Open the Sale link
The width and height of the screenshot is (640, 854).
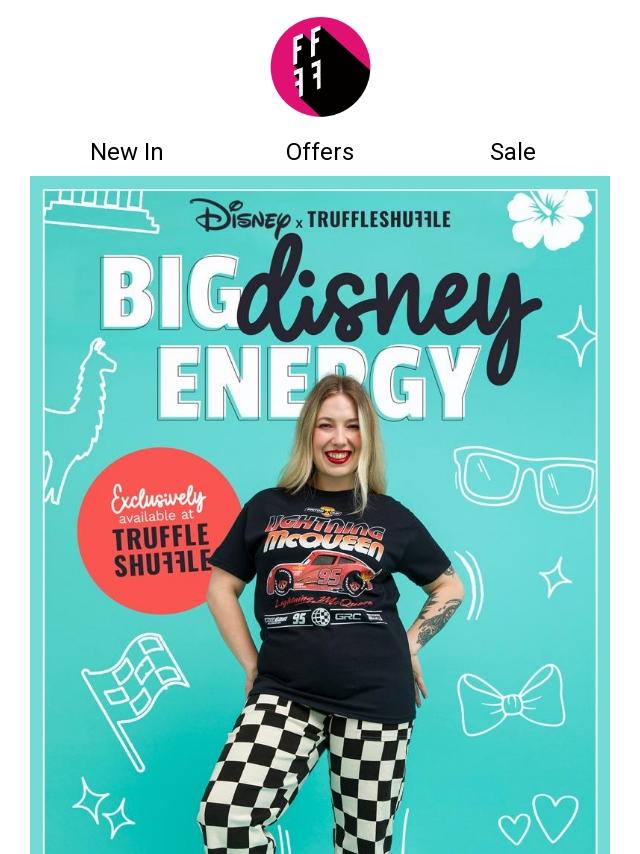(x=512, y=152)
